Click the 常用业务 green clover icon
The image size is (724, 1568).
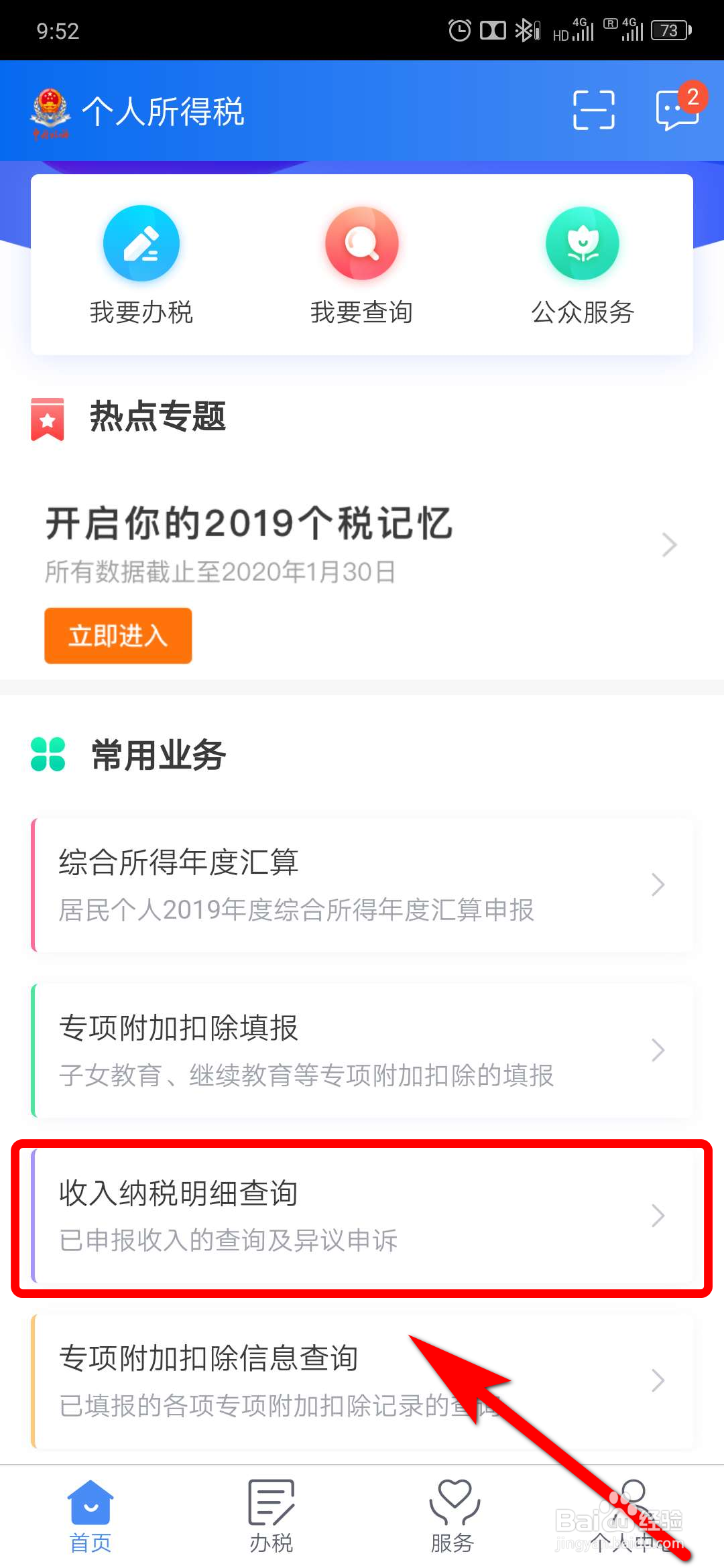coord(47,754)
